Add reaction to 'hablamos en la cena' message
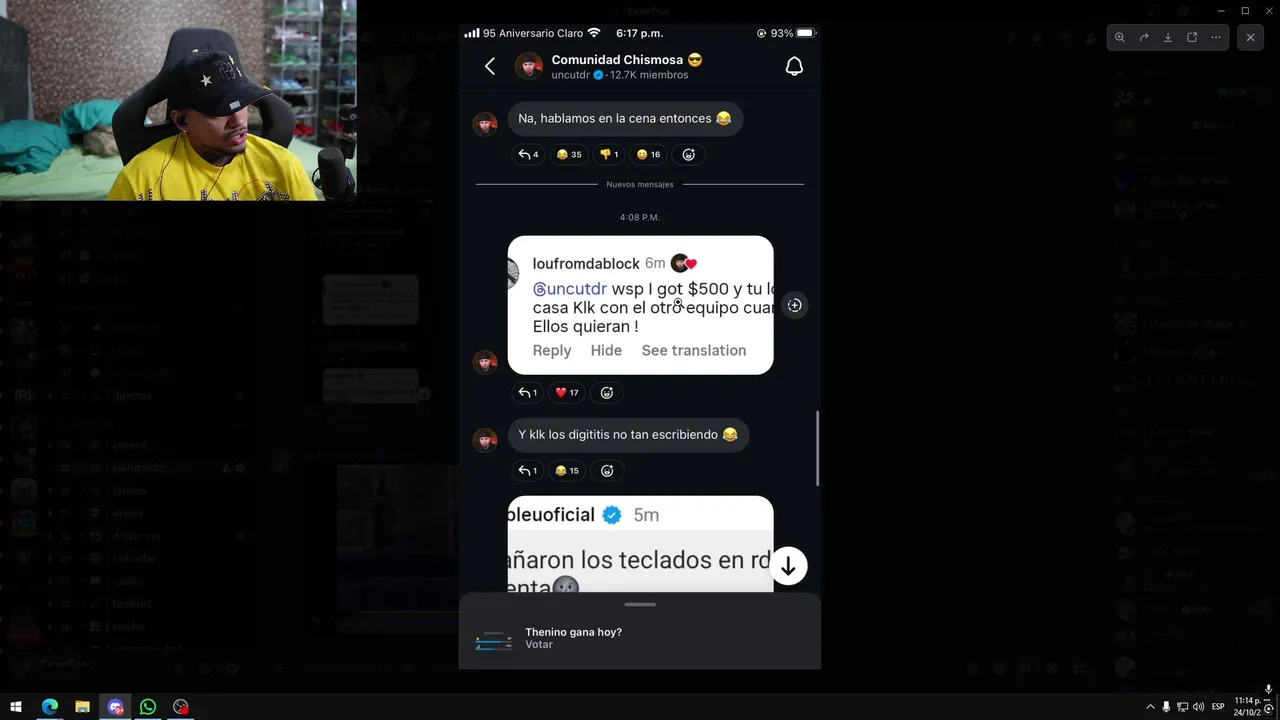This screenshot has height=720, width=1280. [x=688, y=154]
